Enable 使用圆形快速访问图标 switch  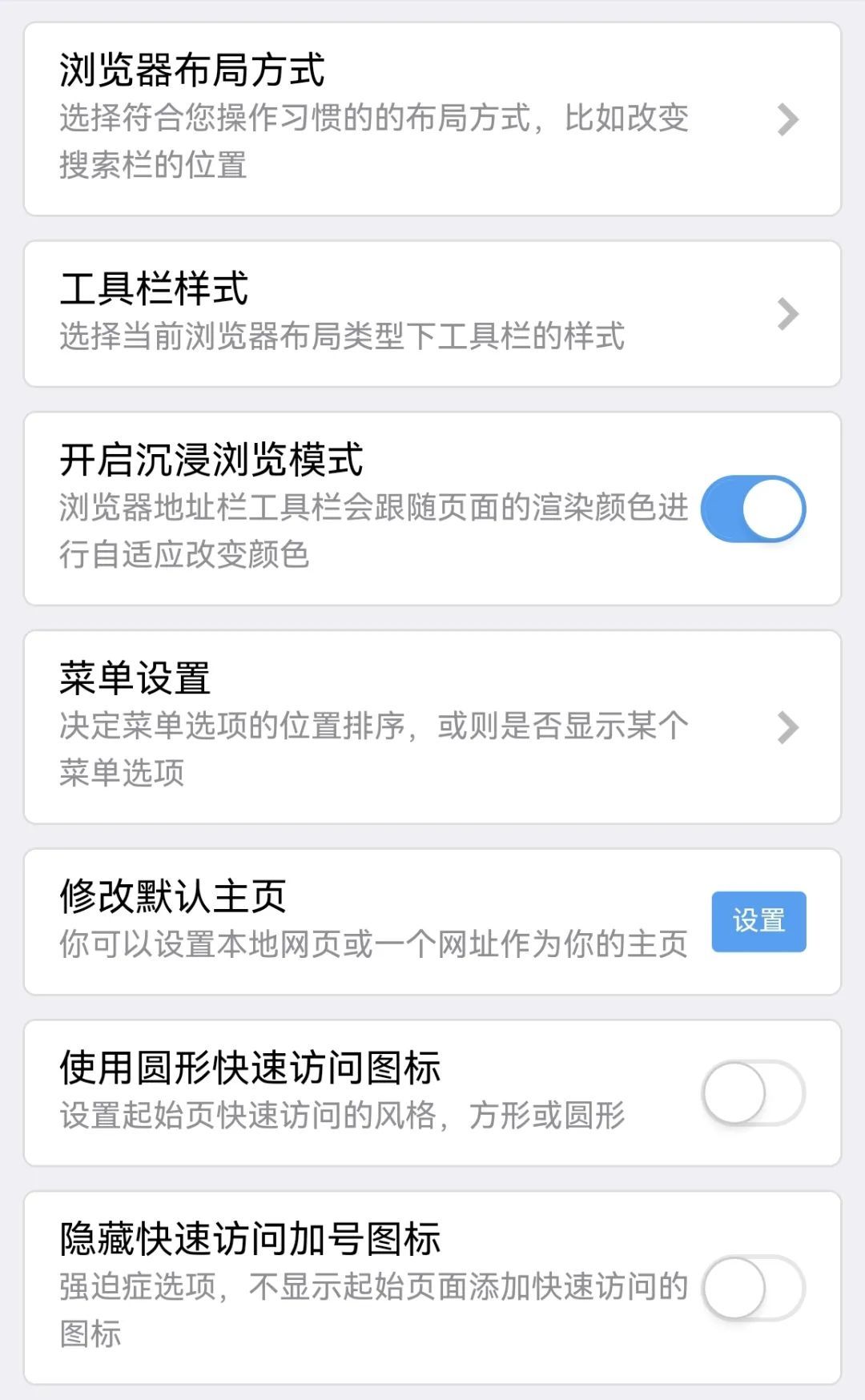click(x=753, y=1092)
